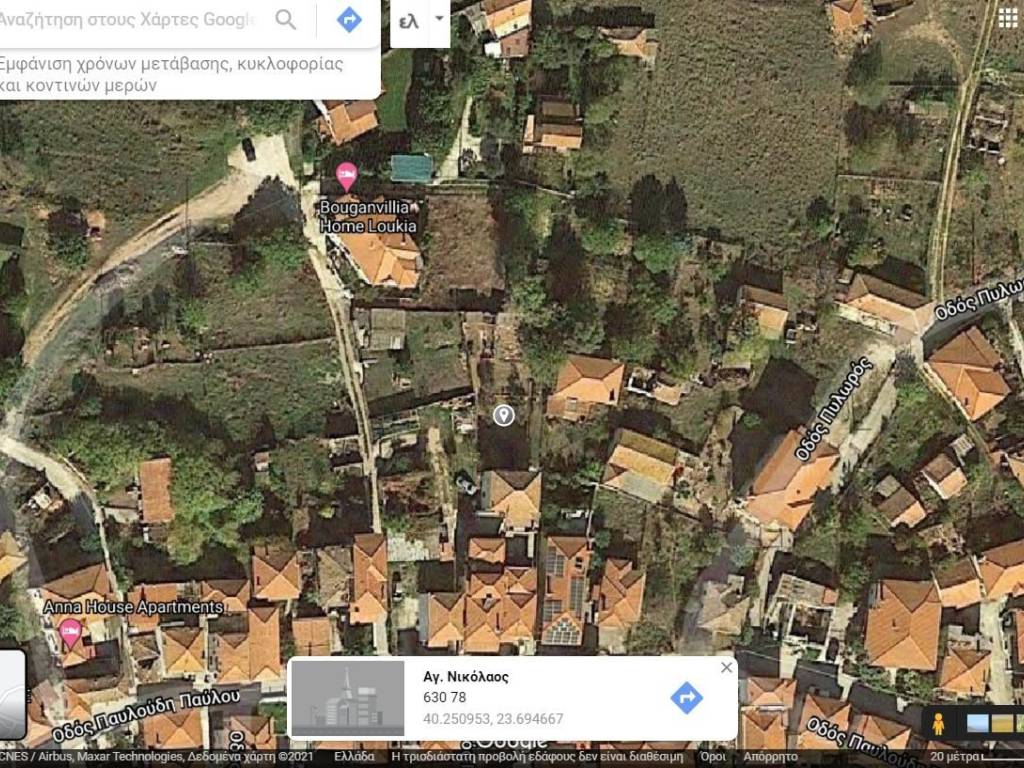This screenshot has width=1024, height=768.
Task: Open the Ελλάδα region link
Action: coord(354,757)
